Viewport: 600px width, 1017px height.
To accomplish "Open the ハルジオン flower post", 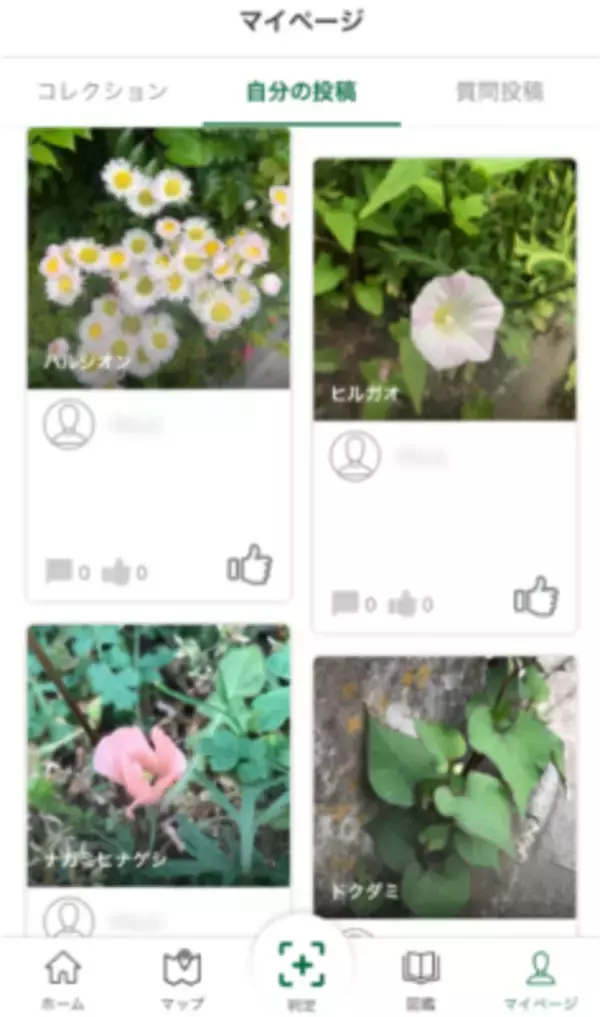I will click(158, 258).
